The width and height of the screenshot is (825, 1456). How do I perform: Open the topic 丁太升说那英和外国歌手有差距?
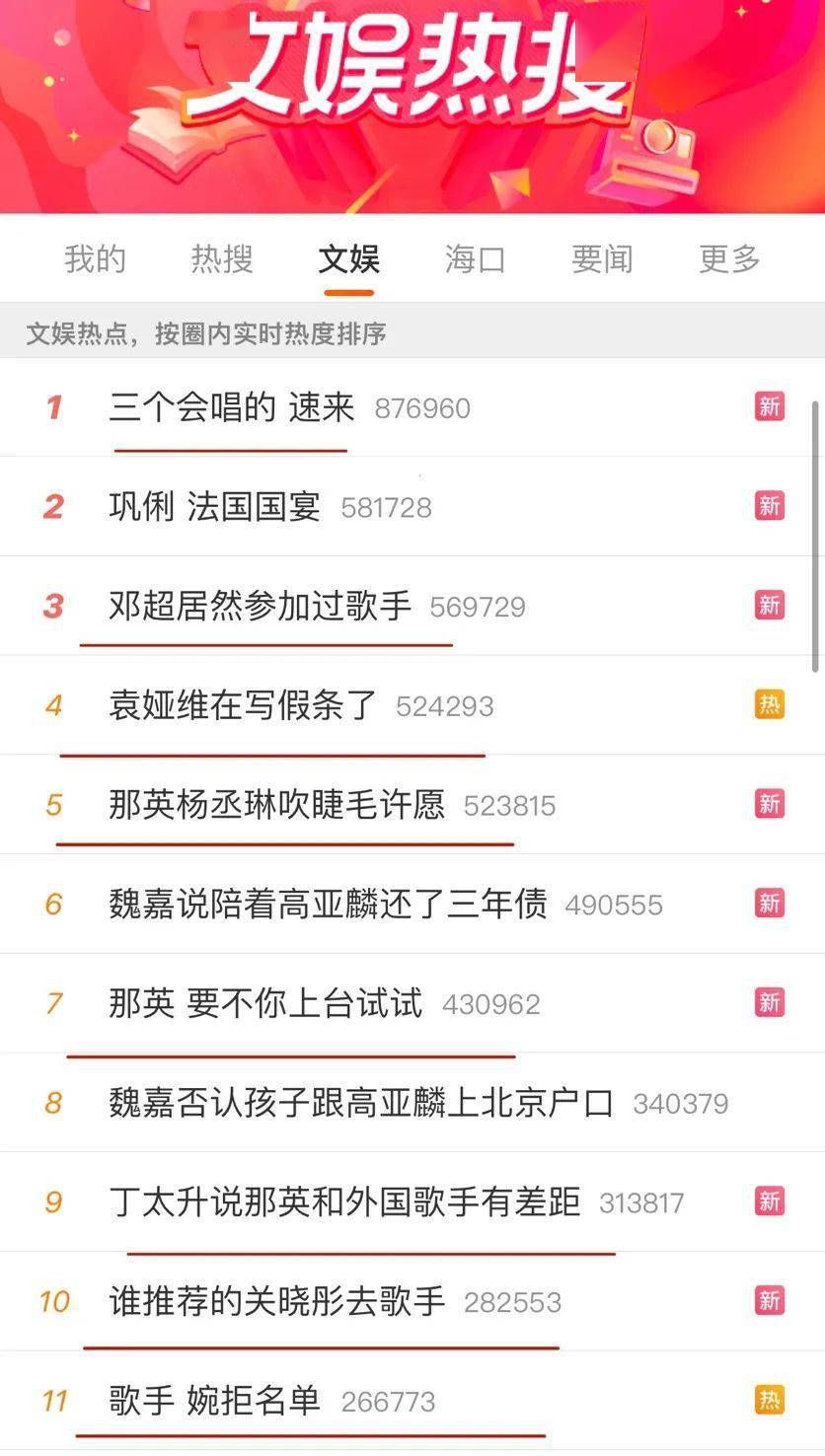(344, 1201)
